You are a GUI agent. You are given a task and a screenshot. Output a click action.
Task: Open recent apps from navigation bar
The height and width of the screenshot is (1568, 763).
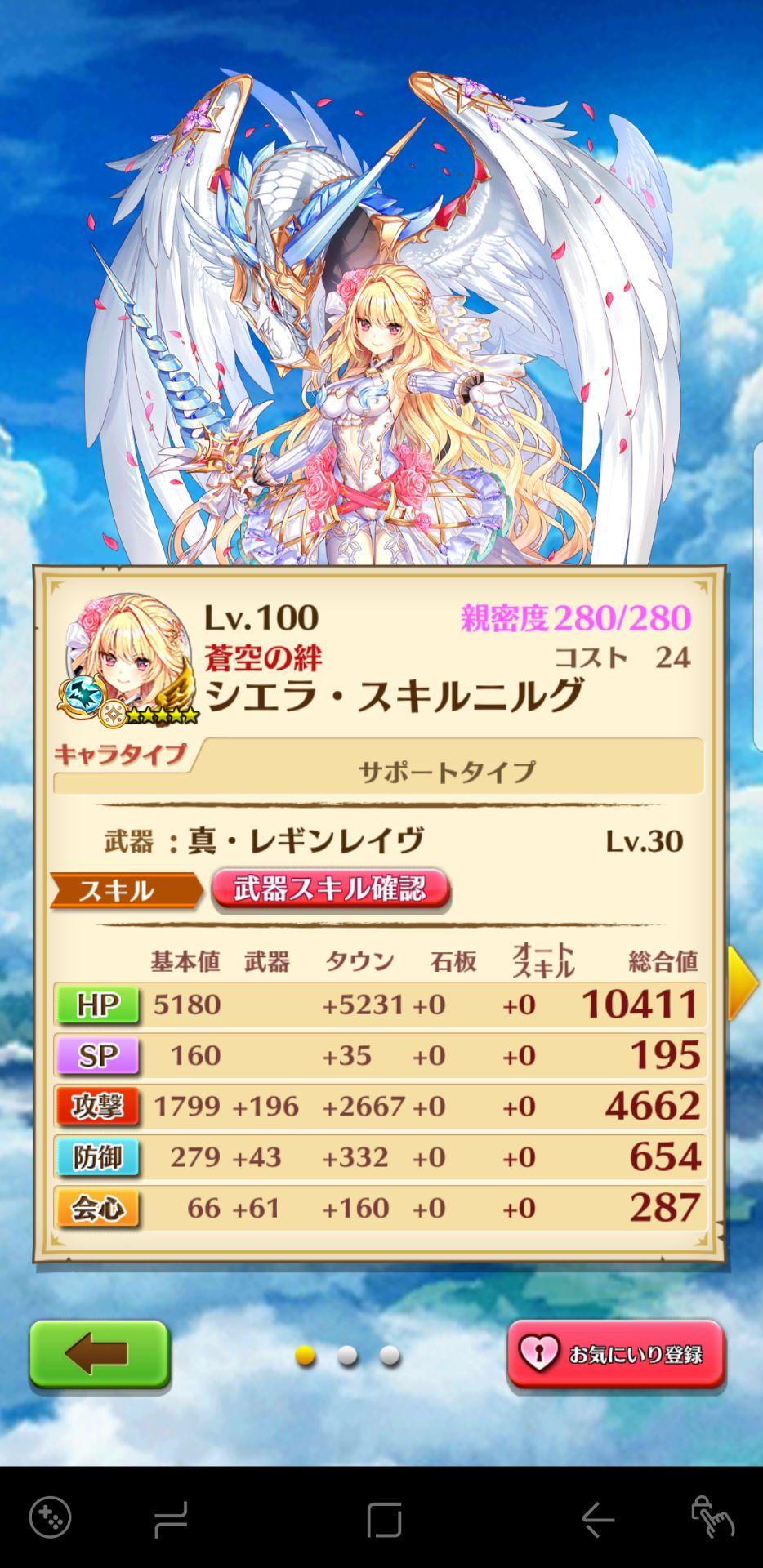pos(171,1518)
